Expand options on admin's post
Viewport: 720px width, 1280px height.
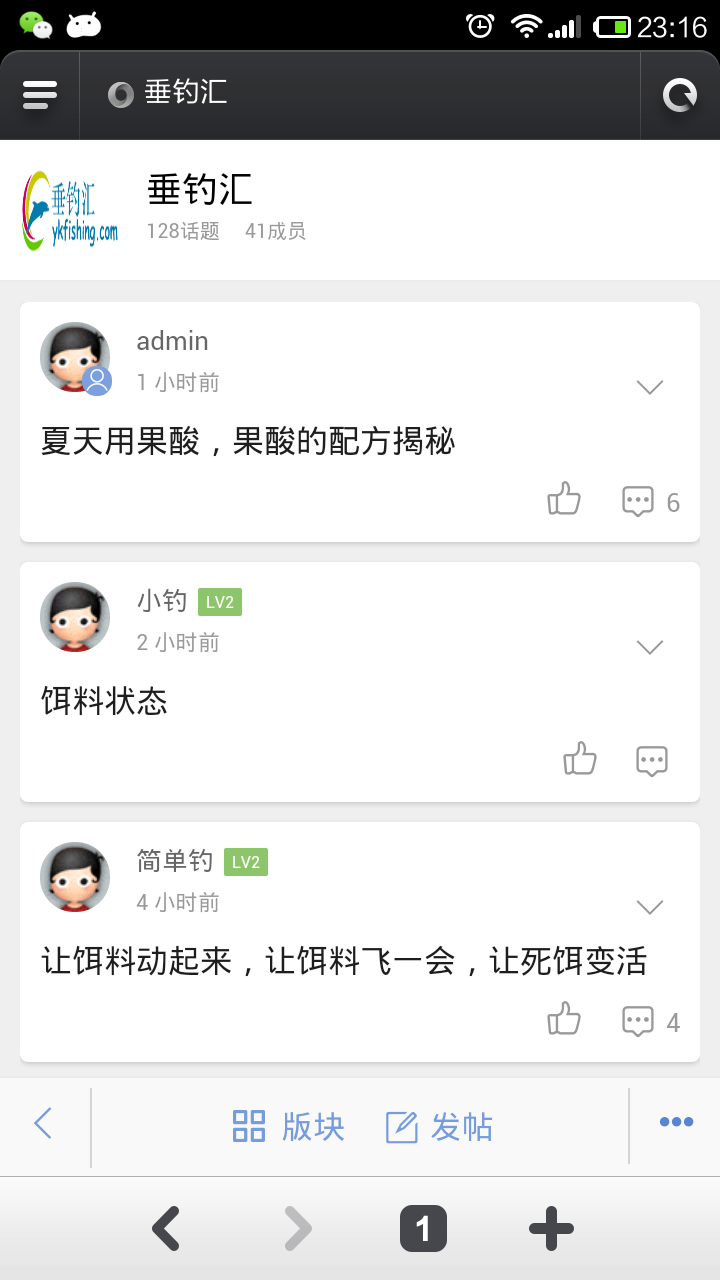[x=649, y=386]
